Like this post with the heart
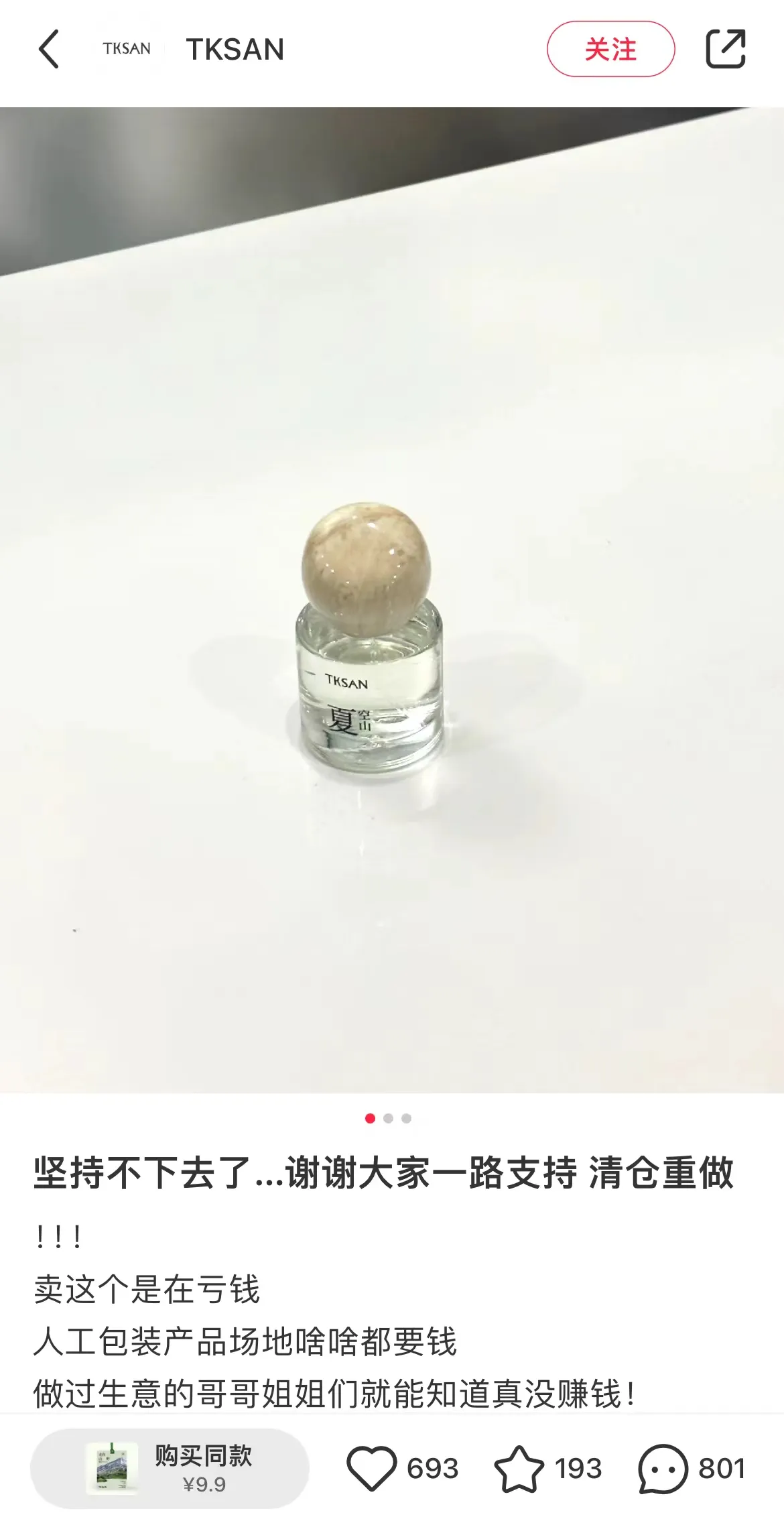The width and height of the screenshot is (784, 1525). tap(372, 1468)
